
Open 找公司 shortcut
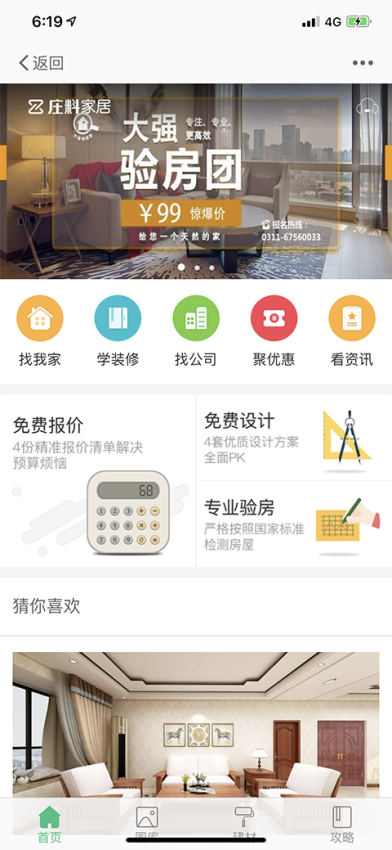point(196,331)
